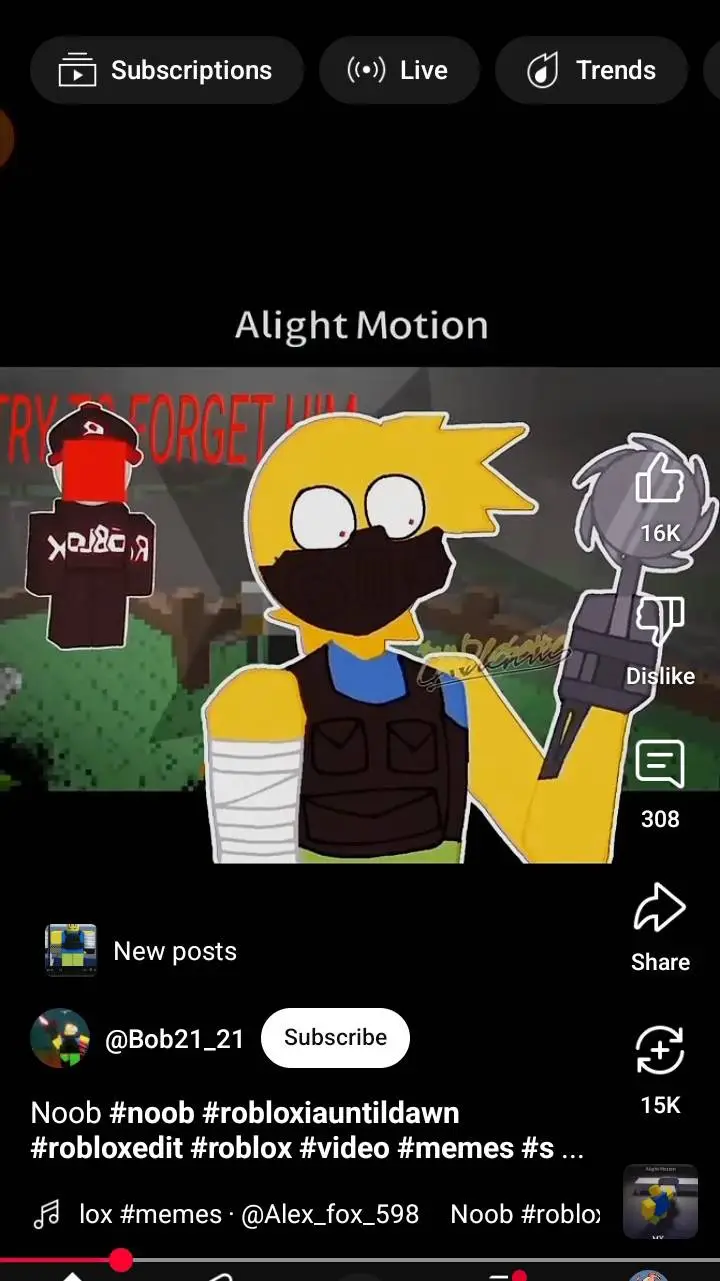Viewport: 720px width, 1281px height.
Task: Open the Trends chip
Action: 591,71
